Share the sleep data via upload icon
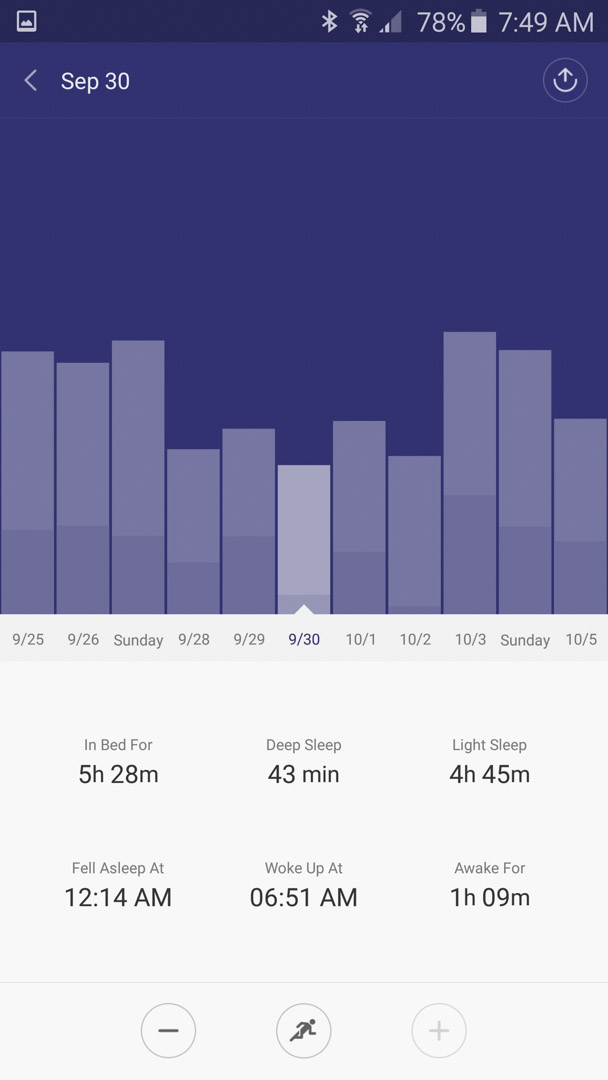 point(565,81)
